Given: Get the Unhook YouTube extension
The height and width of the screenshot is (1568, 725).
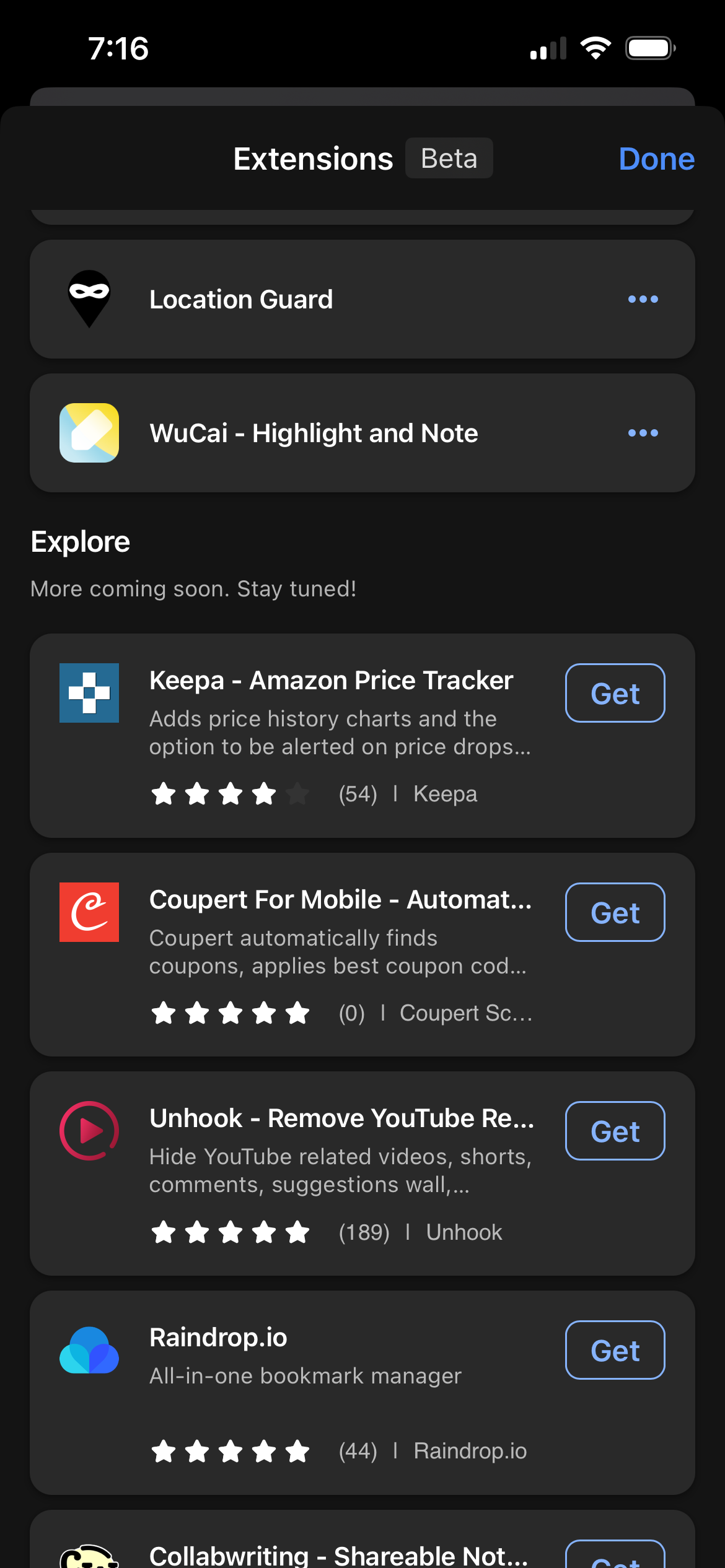Looking at the screenshot, I should 615,1131.
